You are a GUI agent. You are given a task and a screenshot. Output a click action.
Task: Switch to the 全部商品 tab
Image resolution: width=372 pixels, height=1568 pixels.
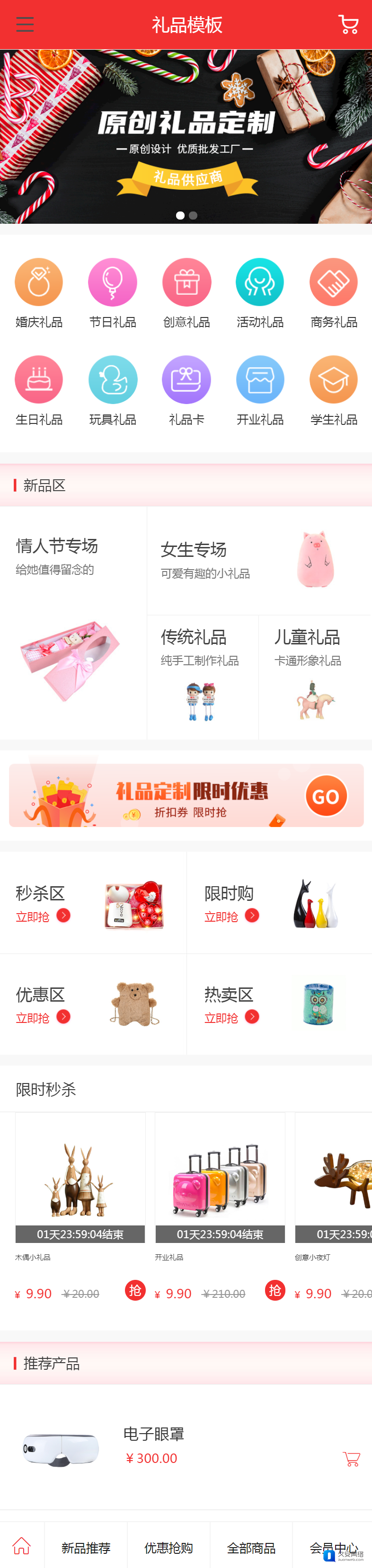coord(251,1547)
